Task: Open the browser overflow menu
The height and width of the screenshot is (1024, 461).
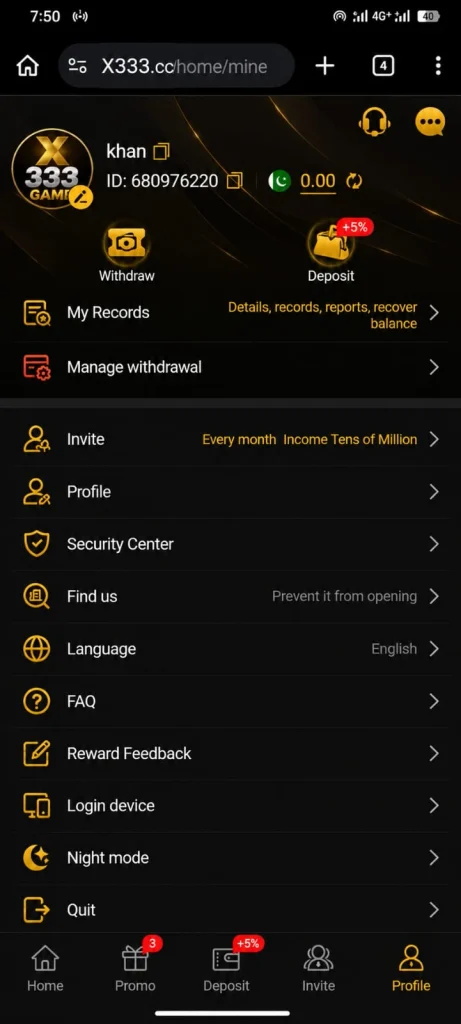Action: pos(437,65)
